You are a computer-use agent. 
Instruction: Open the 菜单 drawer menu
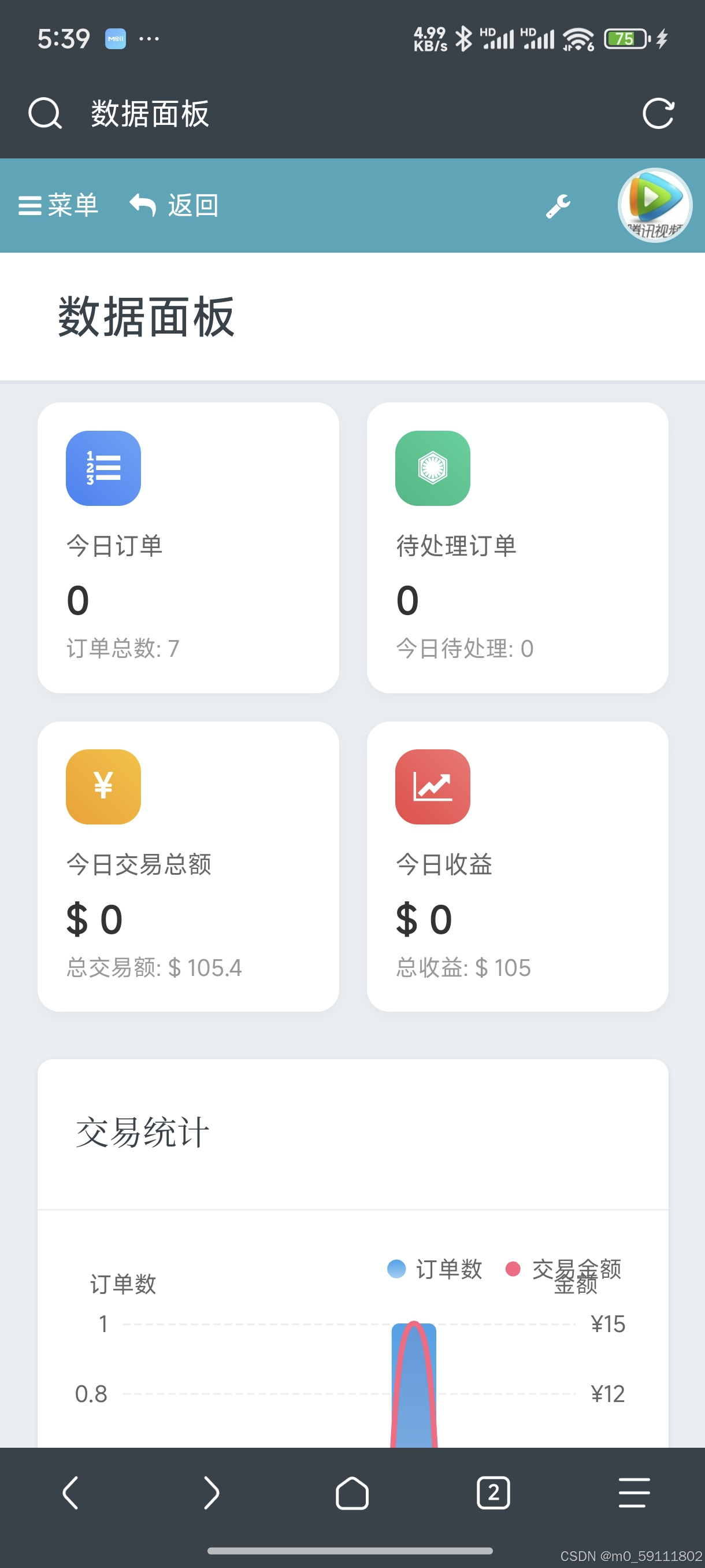point(58,206)
